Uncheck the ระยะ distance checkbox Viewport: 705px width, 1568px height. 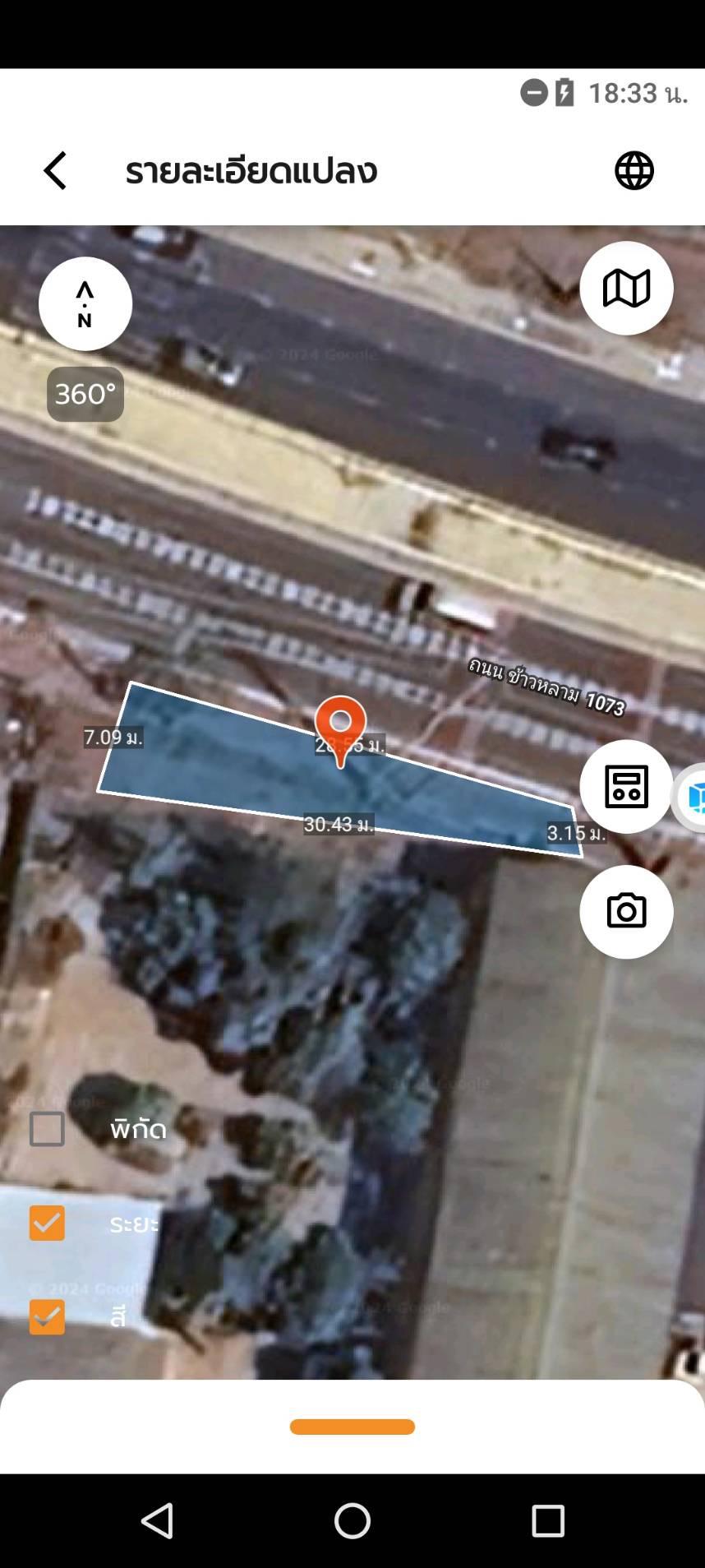[x=47, y=1223]
